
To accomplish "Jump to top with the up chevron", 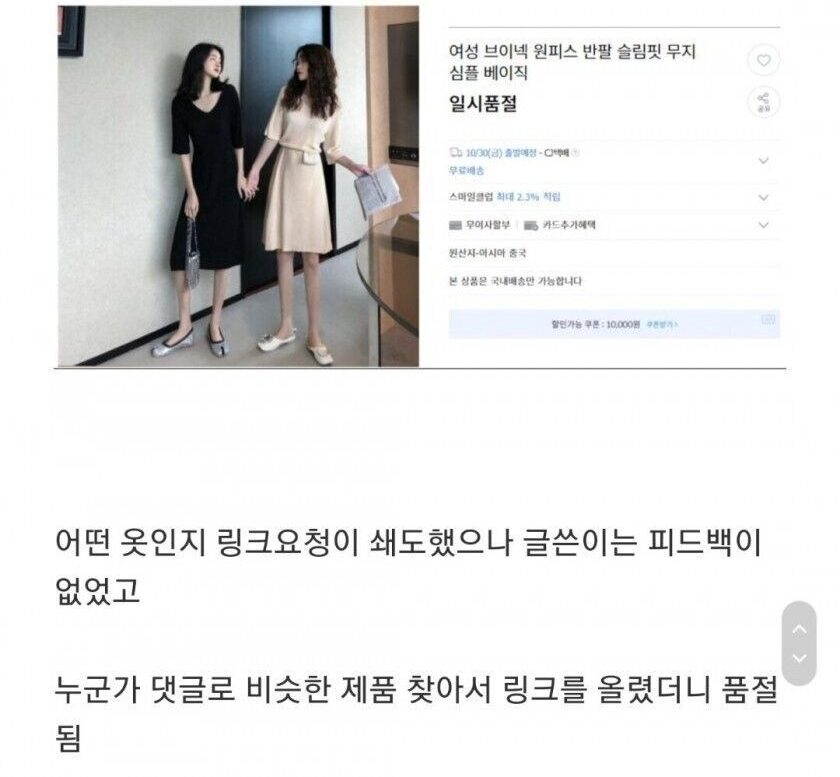I will click(798, 629).
